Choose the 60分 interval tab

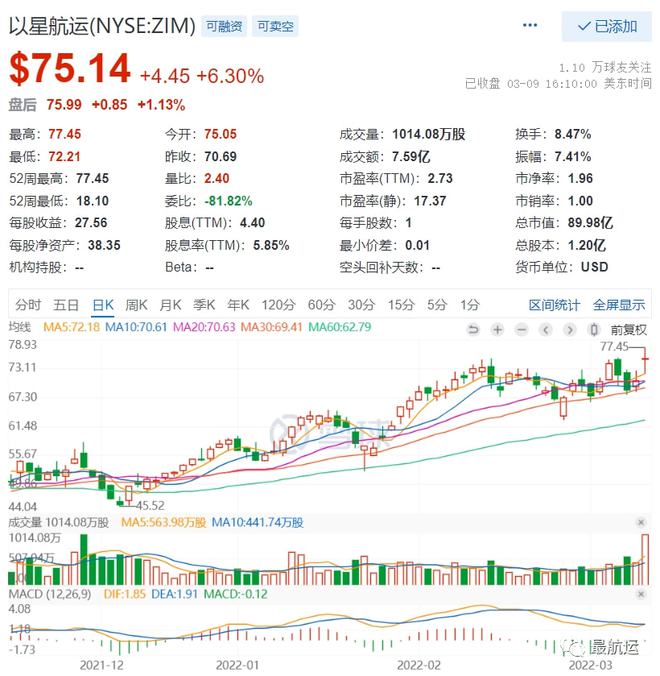[321, 305]
